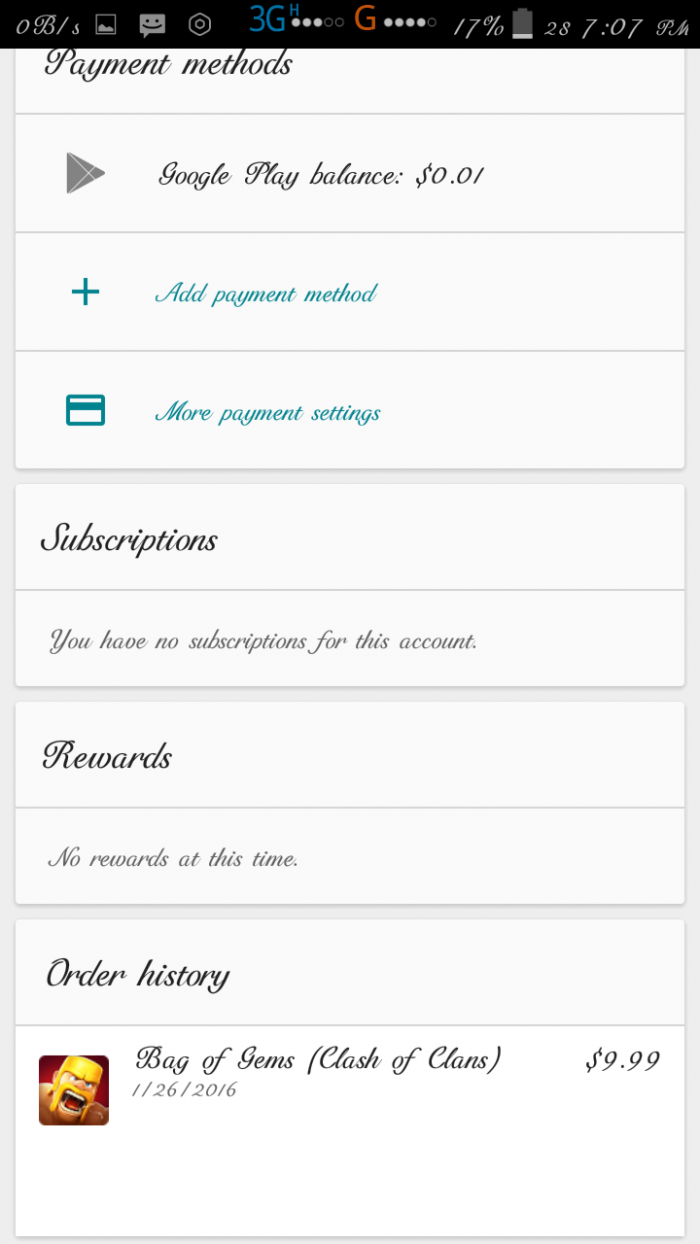Open More payment settings
700x1244 pixels.
pos(267,412)
